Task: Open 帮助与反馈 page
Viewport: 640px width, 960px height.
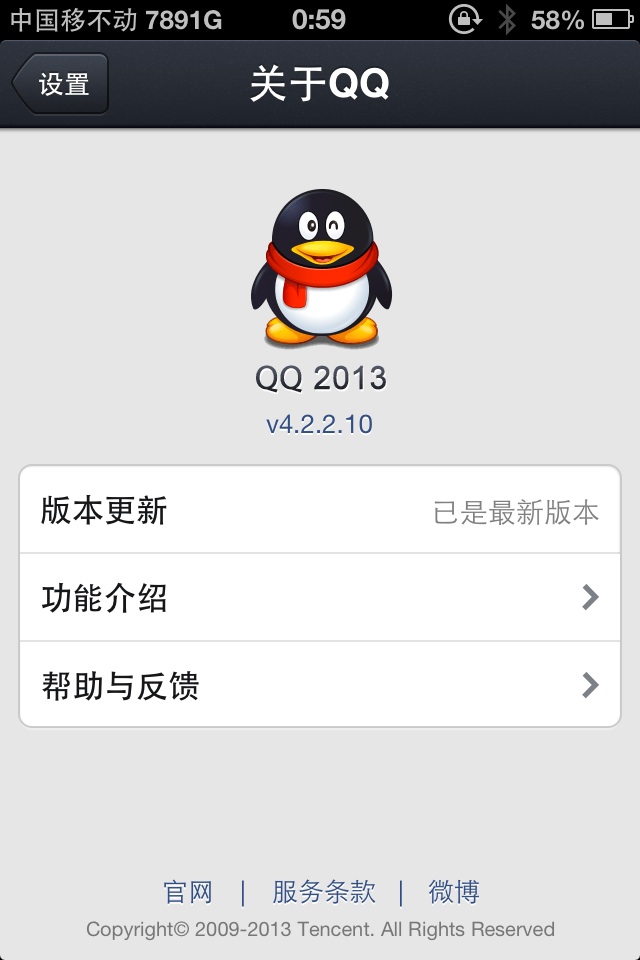Action: point(320,685)
